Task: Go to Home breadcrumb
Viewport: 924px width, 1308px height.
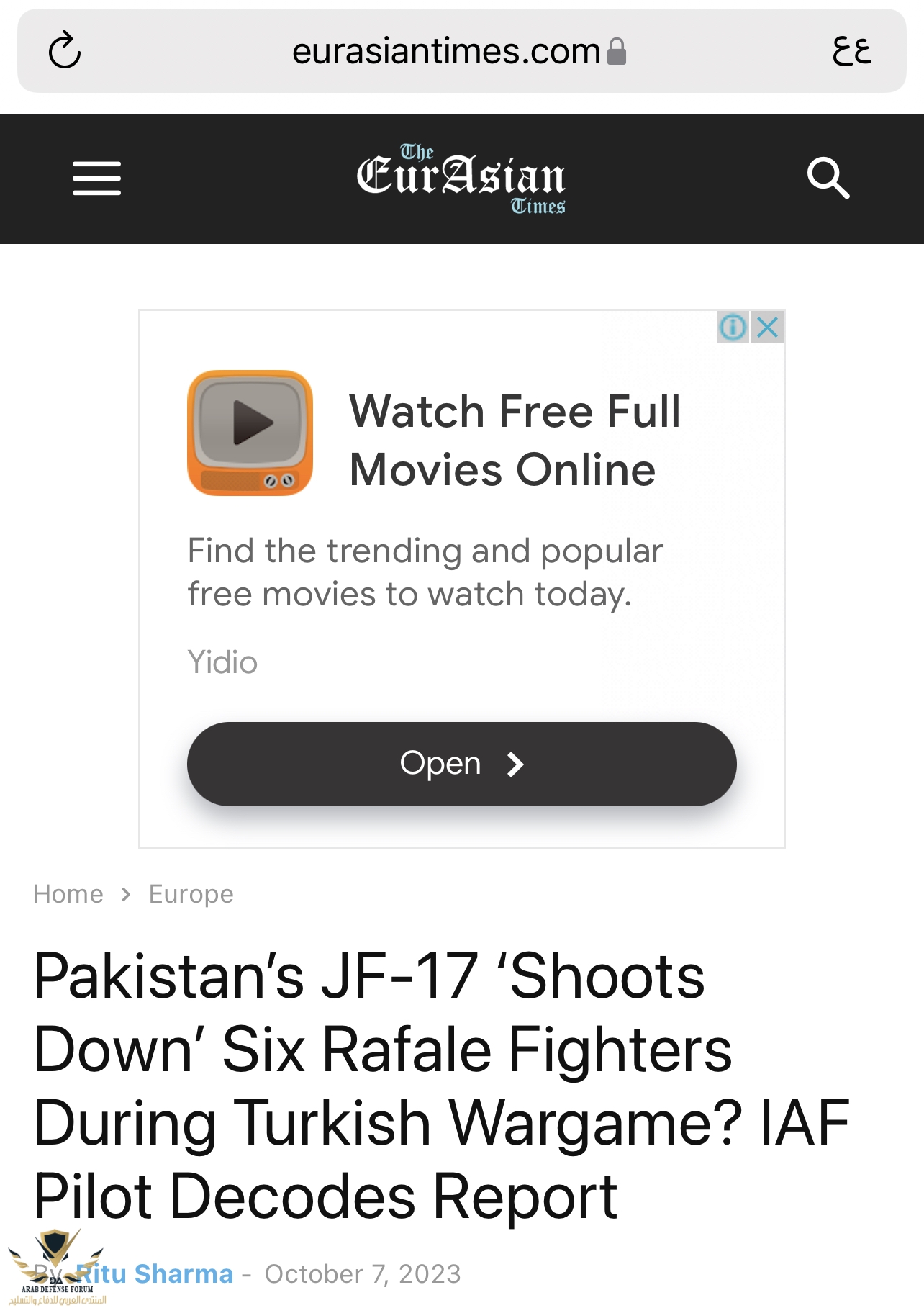Action: pyautogui.click(x=68, y=894)
